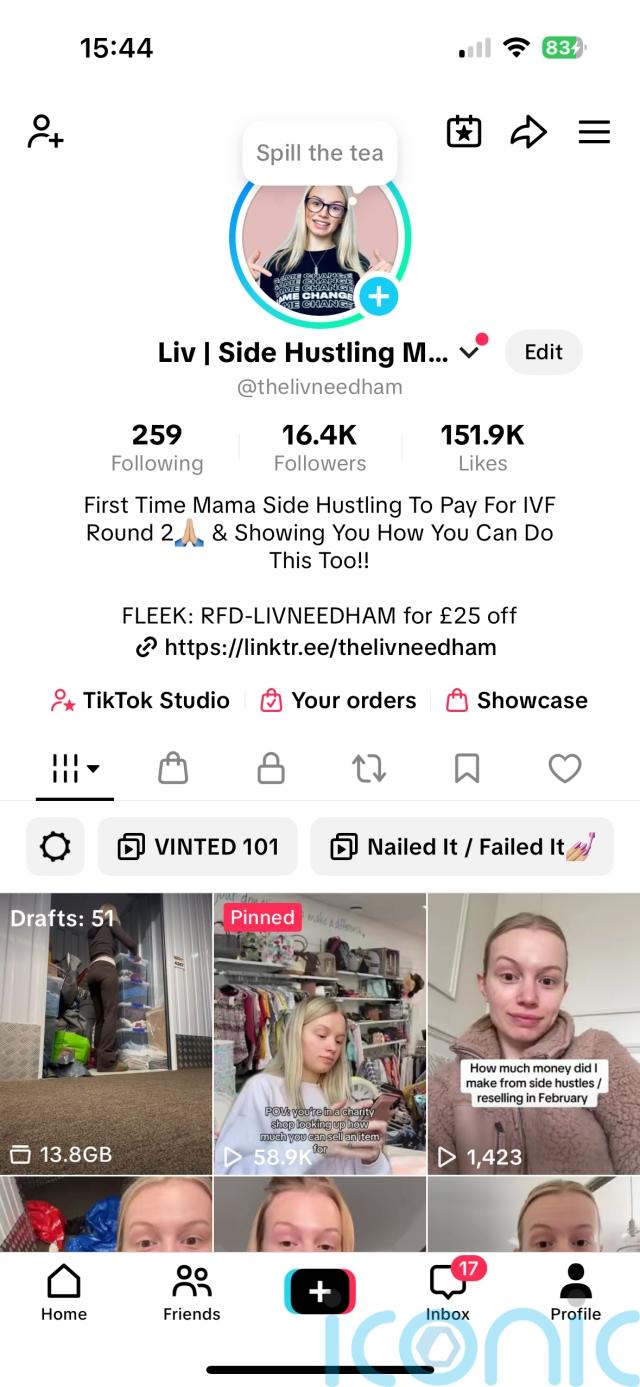This screenshot has width=640, height=1387.
Task: Switch to the reposts tab
Action: click(x=369, y=768)
